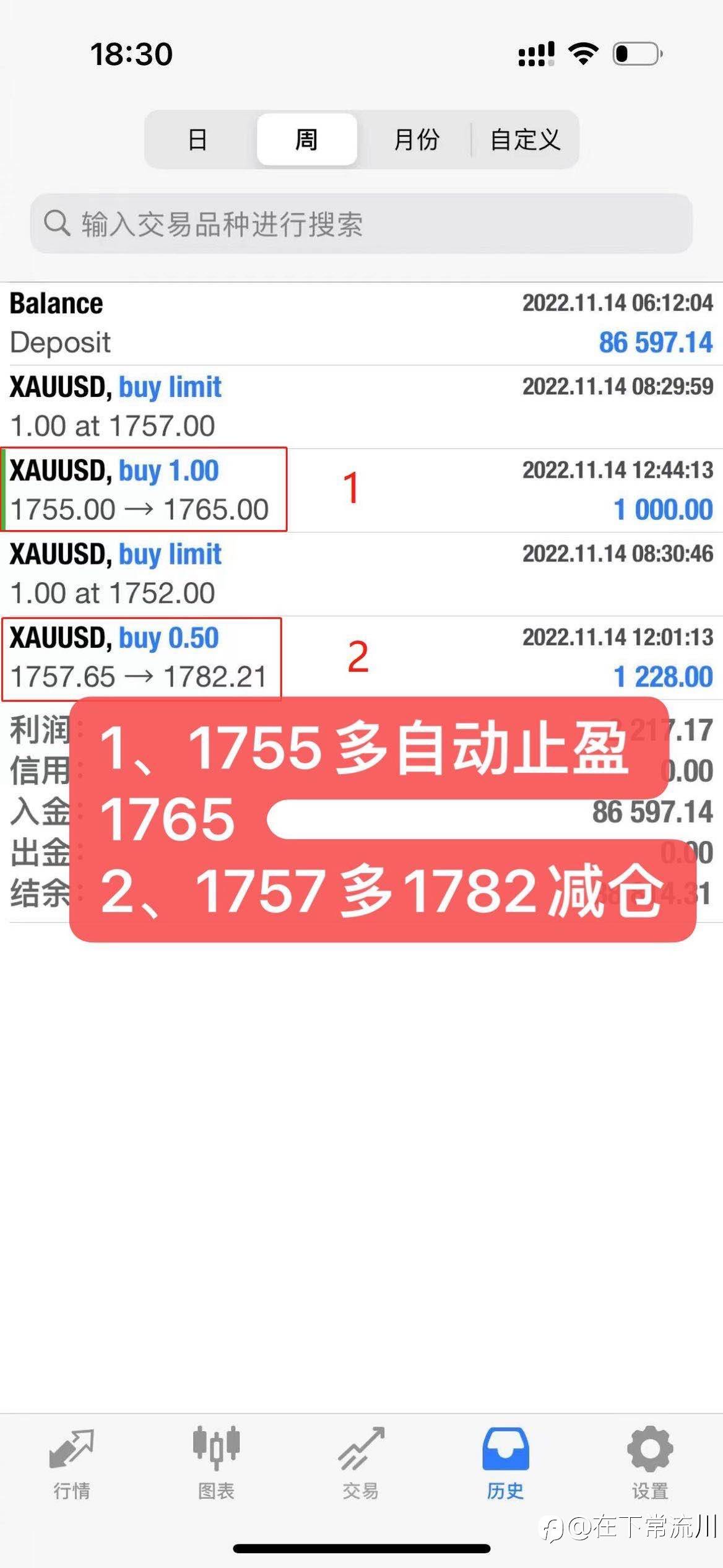723x1568 pixels.
Task: Open the buy limit order at 1757.00
Action: (361, 407)
